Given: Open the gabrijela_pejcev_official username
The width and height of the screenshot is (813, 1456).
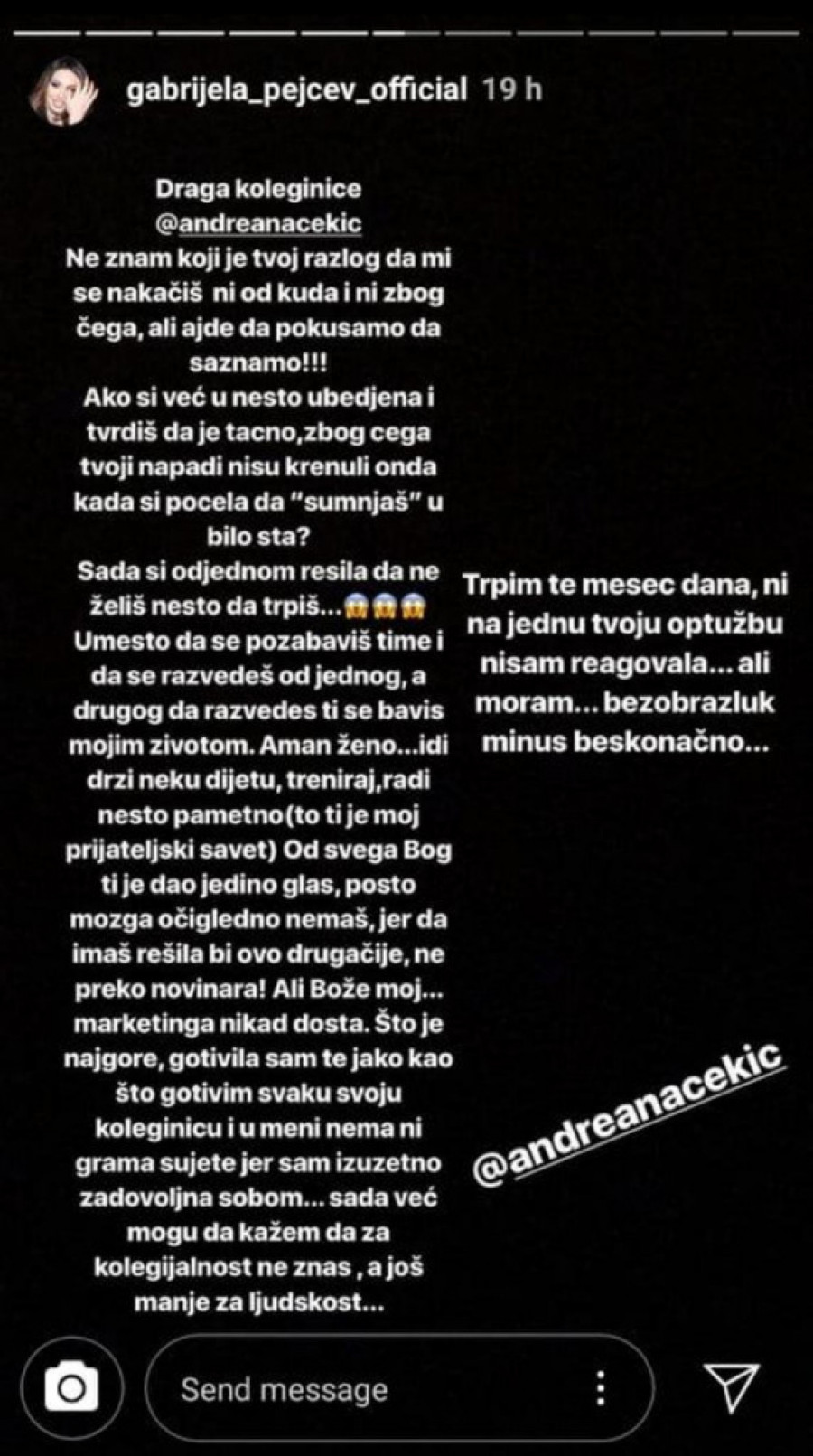Looking at the screenshot, I should [x=297, y=89].
